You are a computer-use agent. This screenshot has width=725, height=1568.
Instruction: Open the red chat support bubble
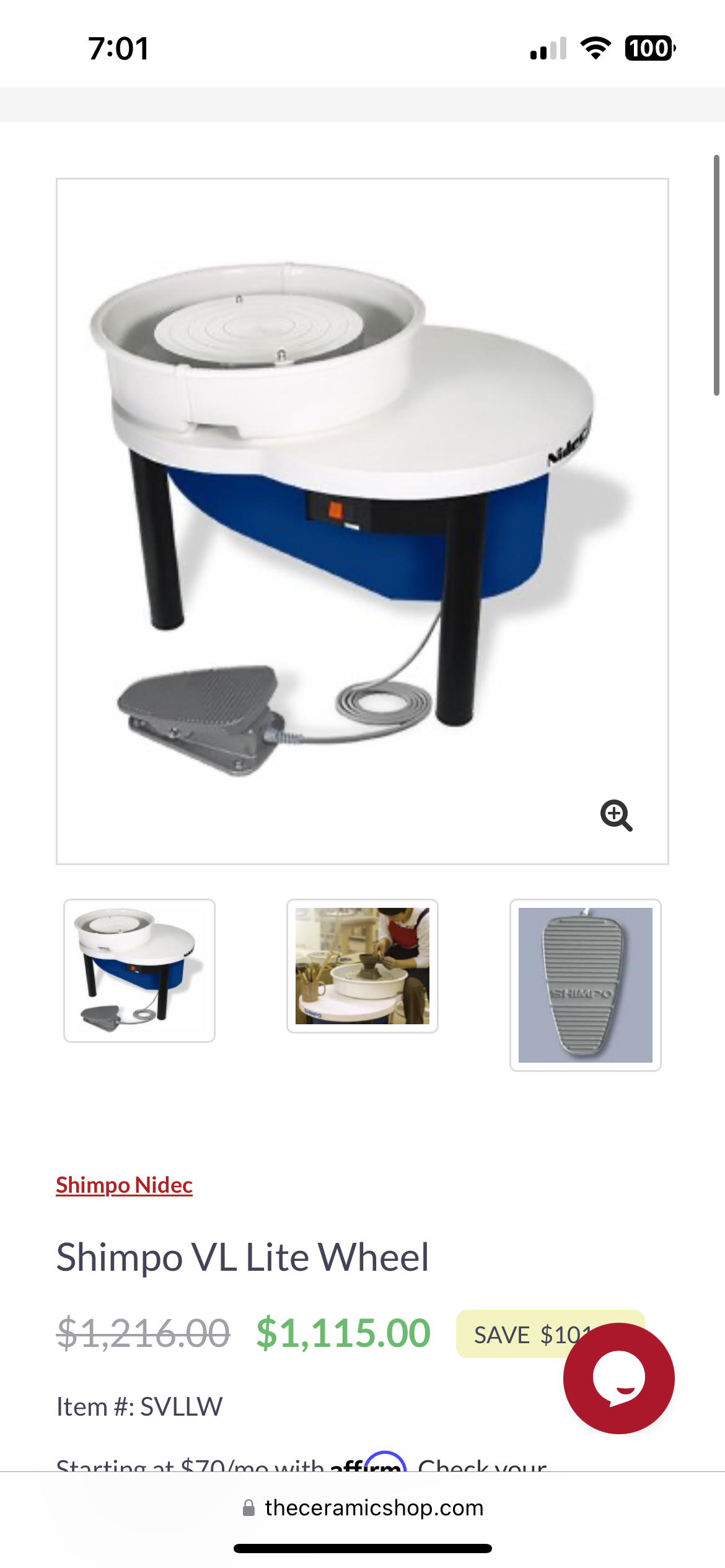coord(618,1379)
